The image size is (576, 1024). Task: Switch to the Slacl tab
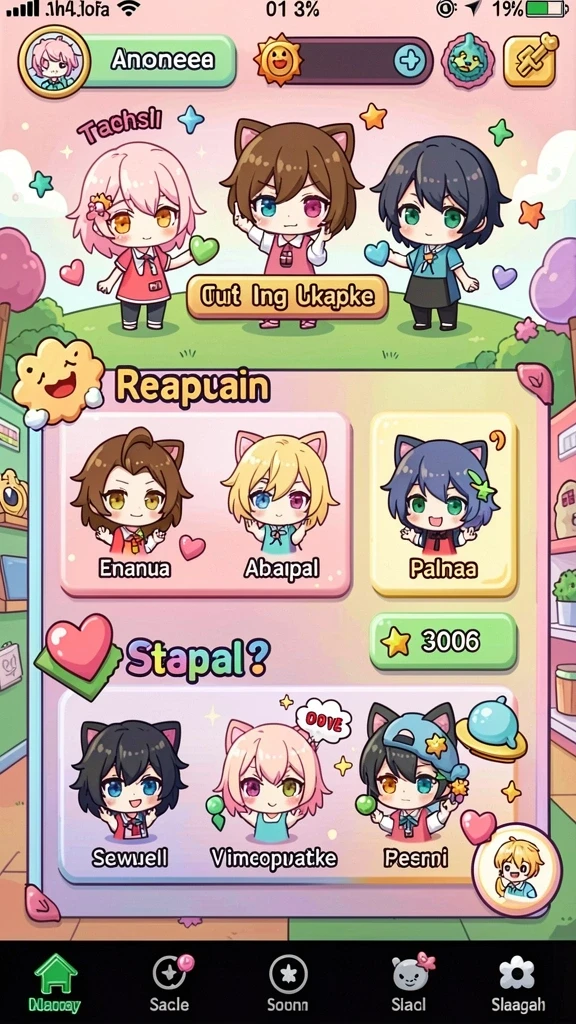409,982
